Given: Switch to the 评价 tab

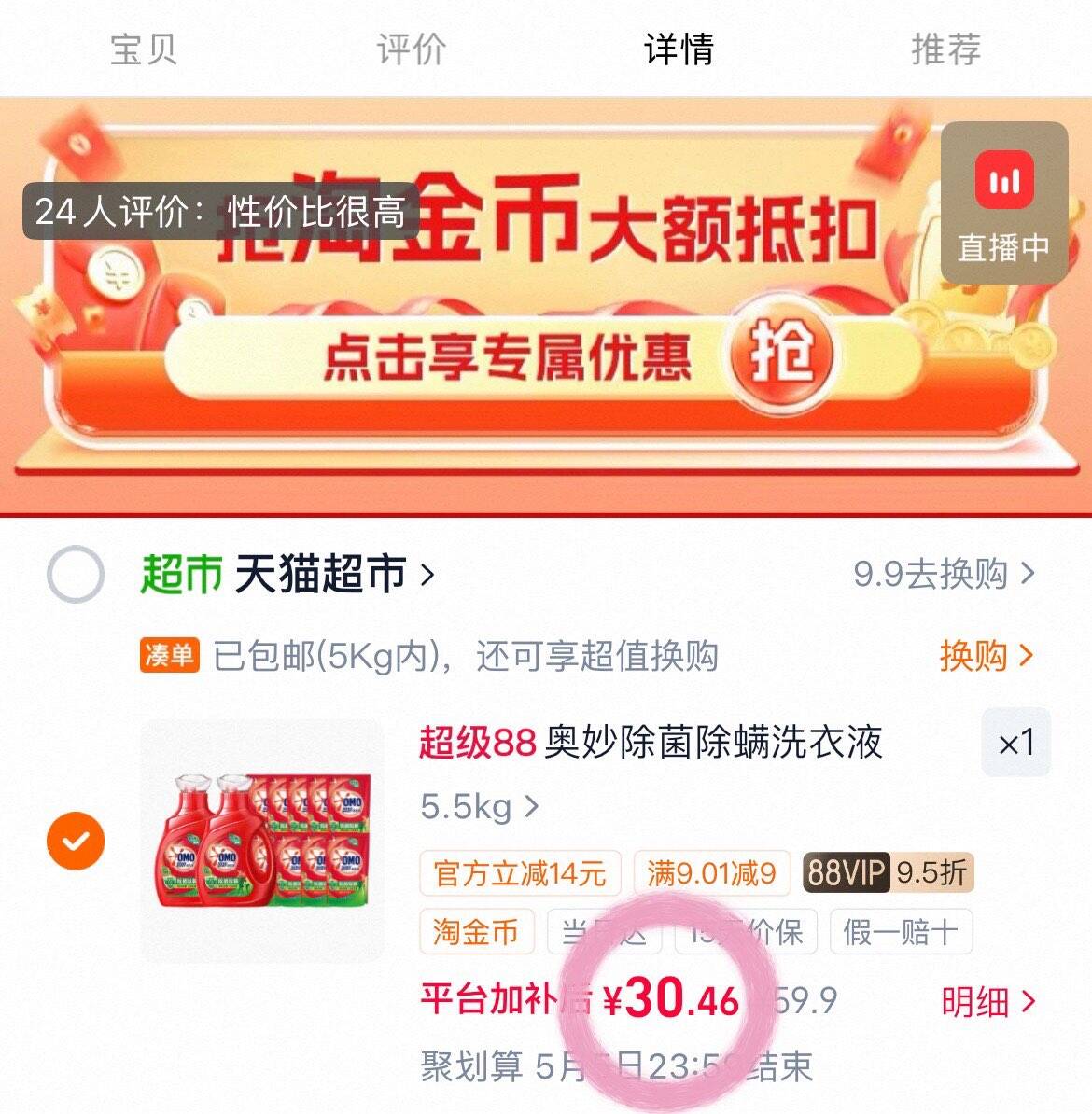Looking at the screenshot, I should point(411,49).
